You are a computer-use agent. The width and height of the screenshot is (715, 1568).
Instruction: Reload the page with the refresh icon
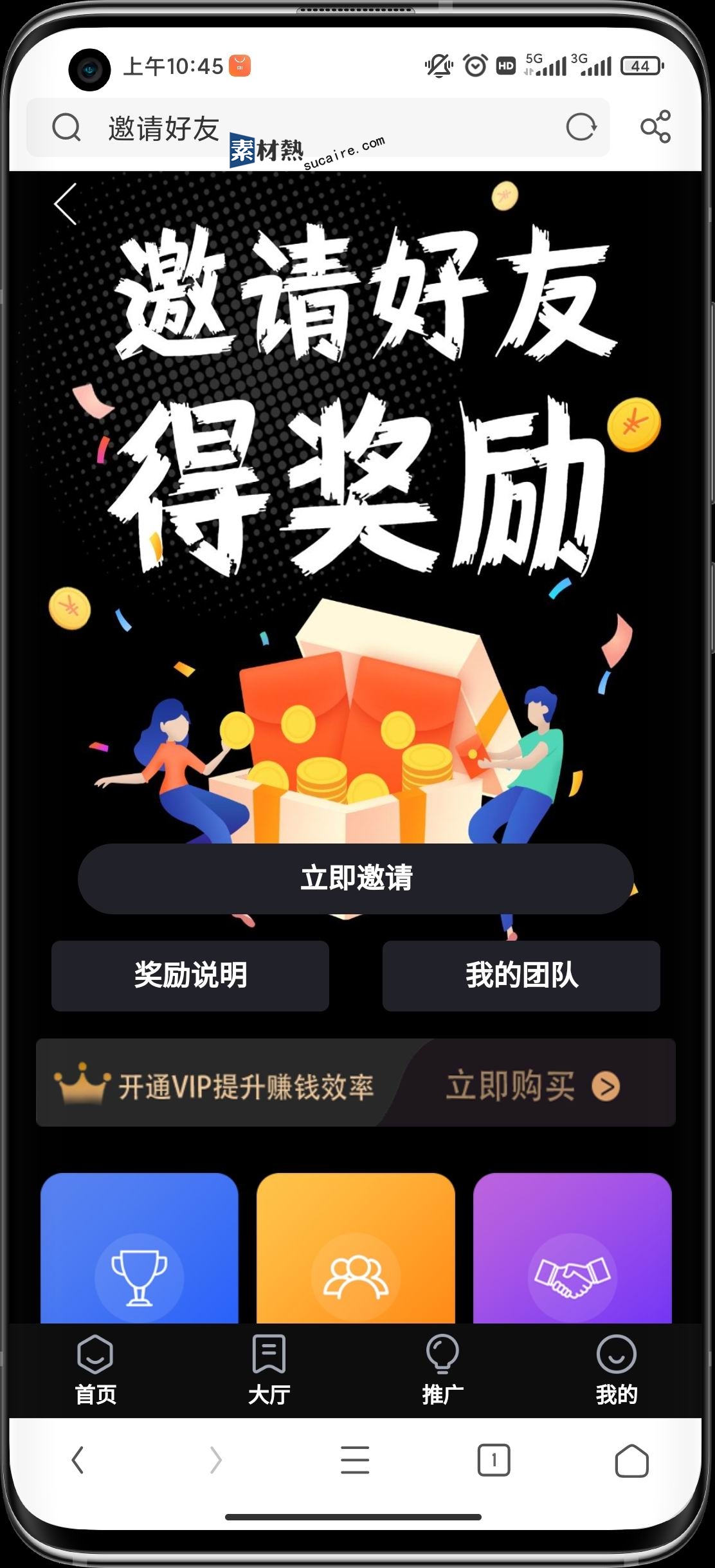581,127
